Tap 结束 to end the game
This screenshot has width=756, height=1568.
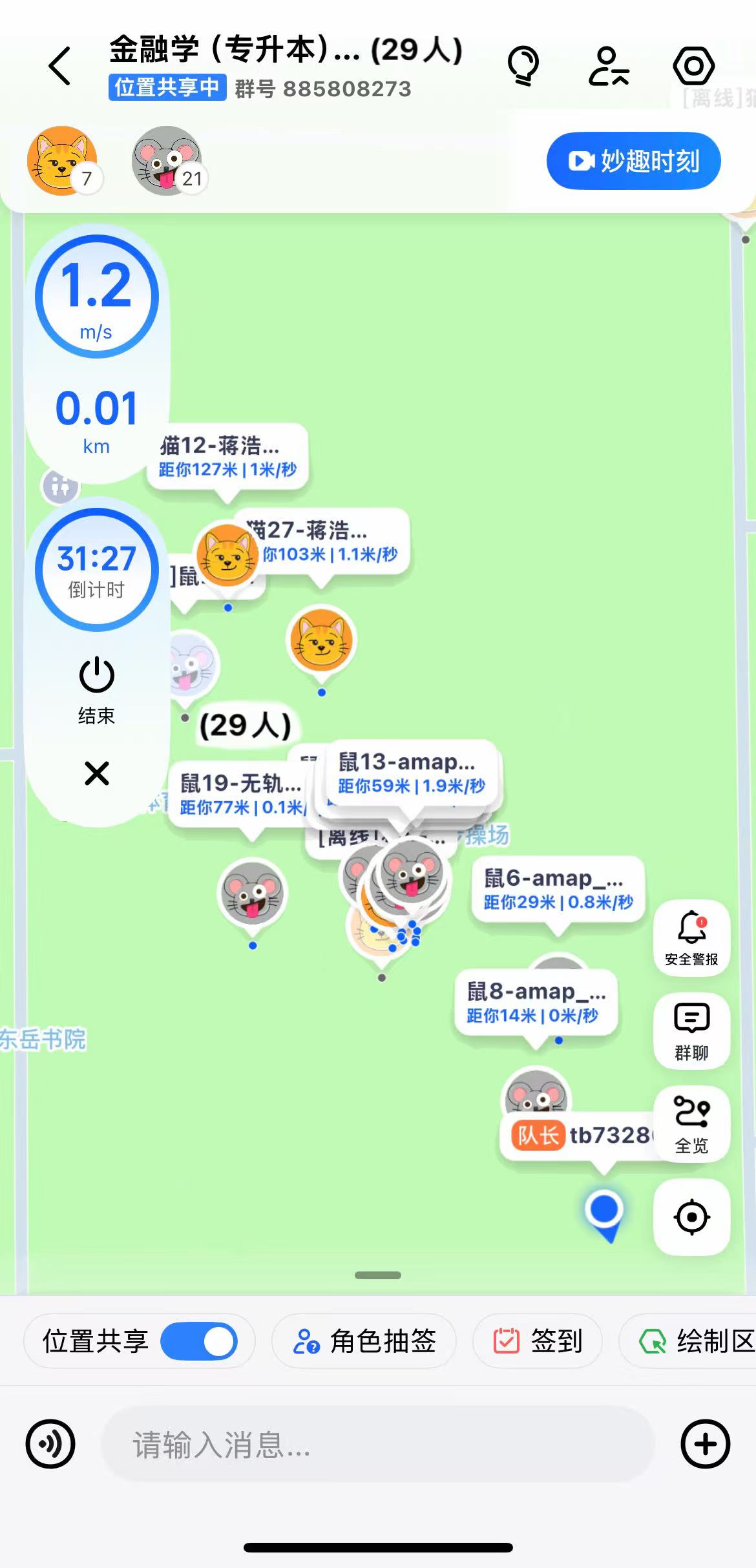point(96,690)
